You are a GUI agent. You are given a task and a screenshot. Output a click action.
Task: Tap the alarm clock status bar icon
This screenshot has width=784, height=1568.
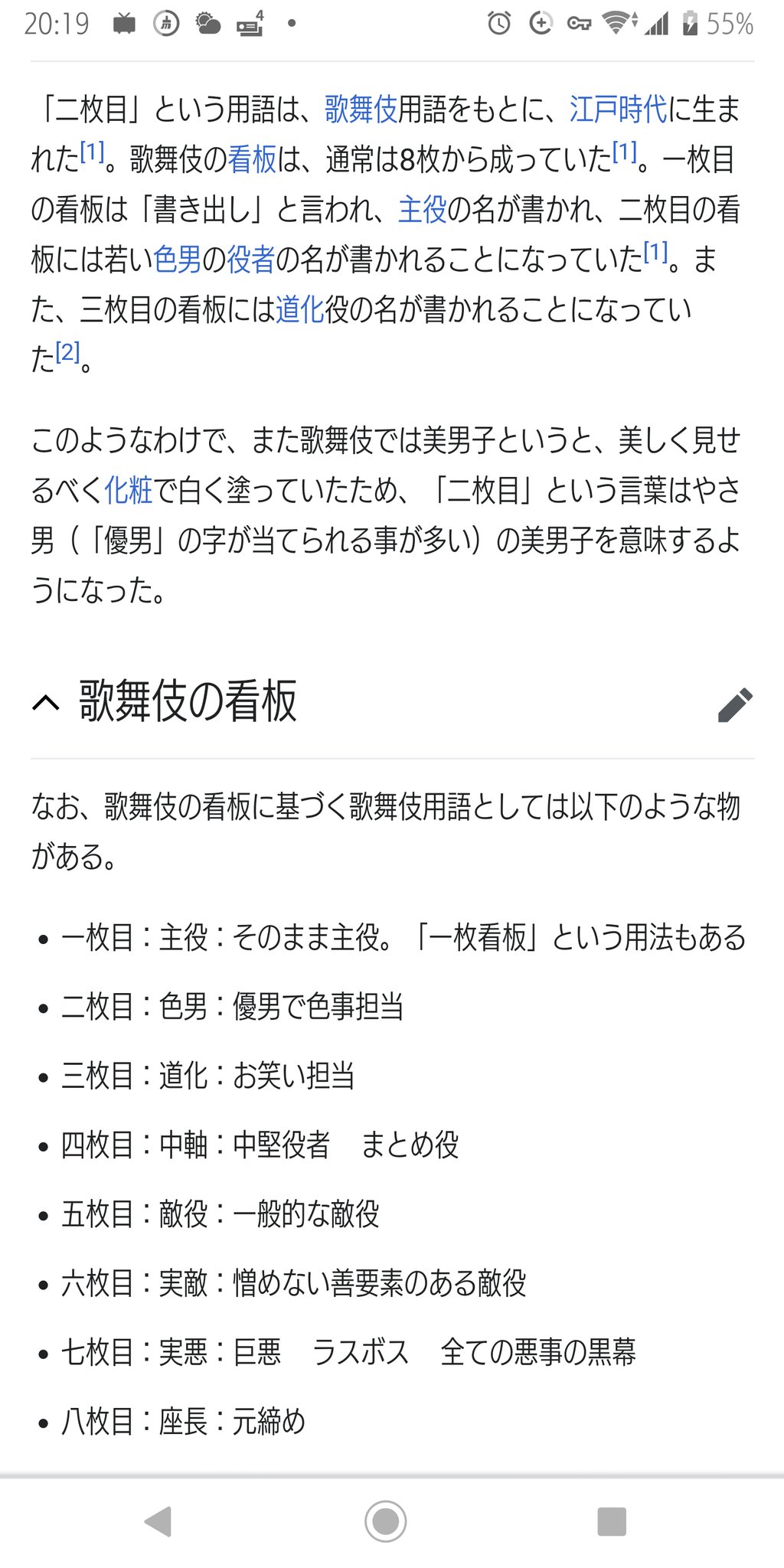pos(498,23)
